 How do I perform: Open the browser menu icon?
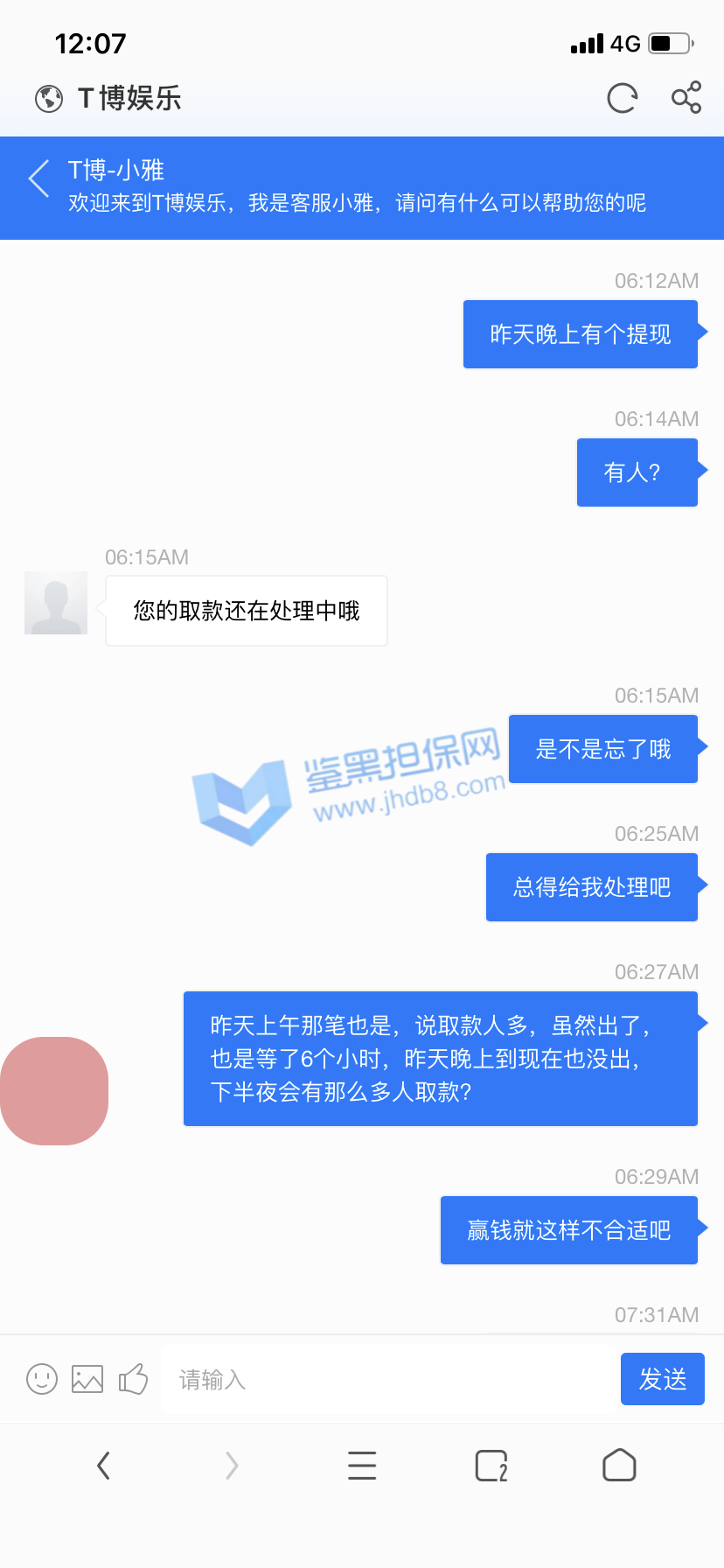point(362,1465)
